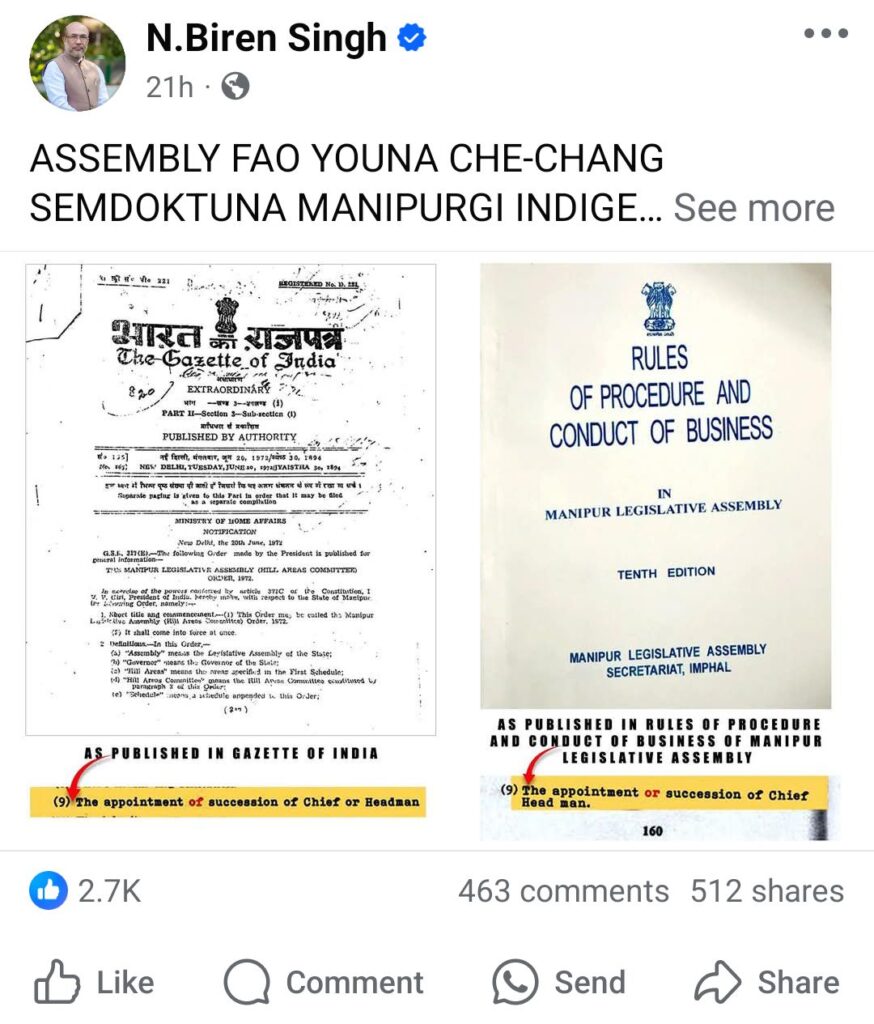The height and width of the screenshot is (1024, 874).
Task: Like this post
Action: pyautogui.click(x=95, y=982)
